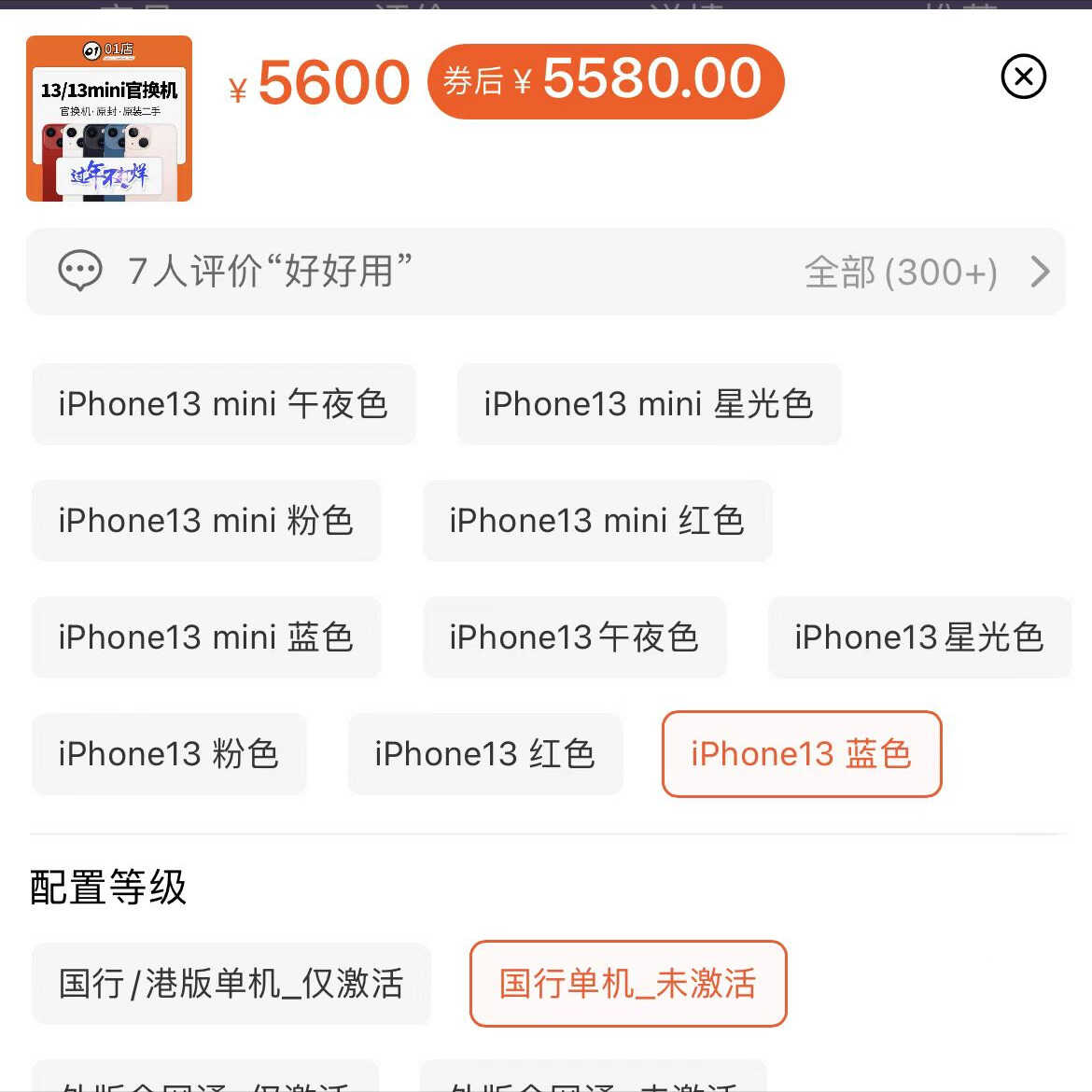Tap the selected iPhone13 蓝色 chip
The width and height of the screenshot is (1092, 1092).
tap(802, 754)
